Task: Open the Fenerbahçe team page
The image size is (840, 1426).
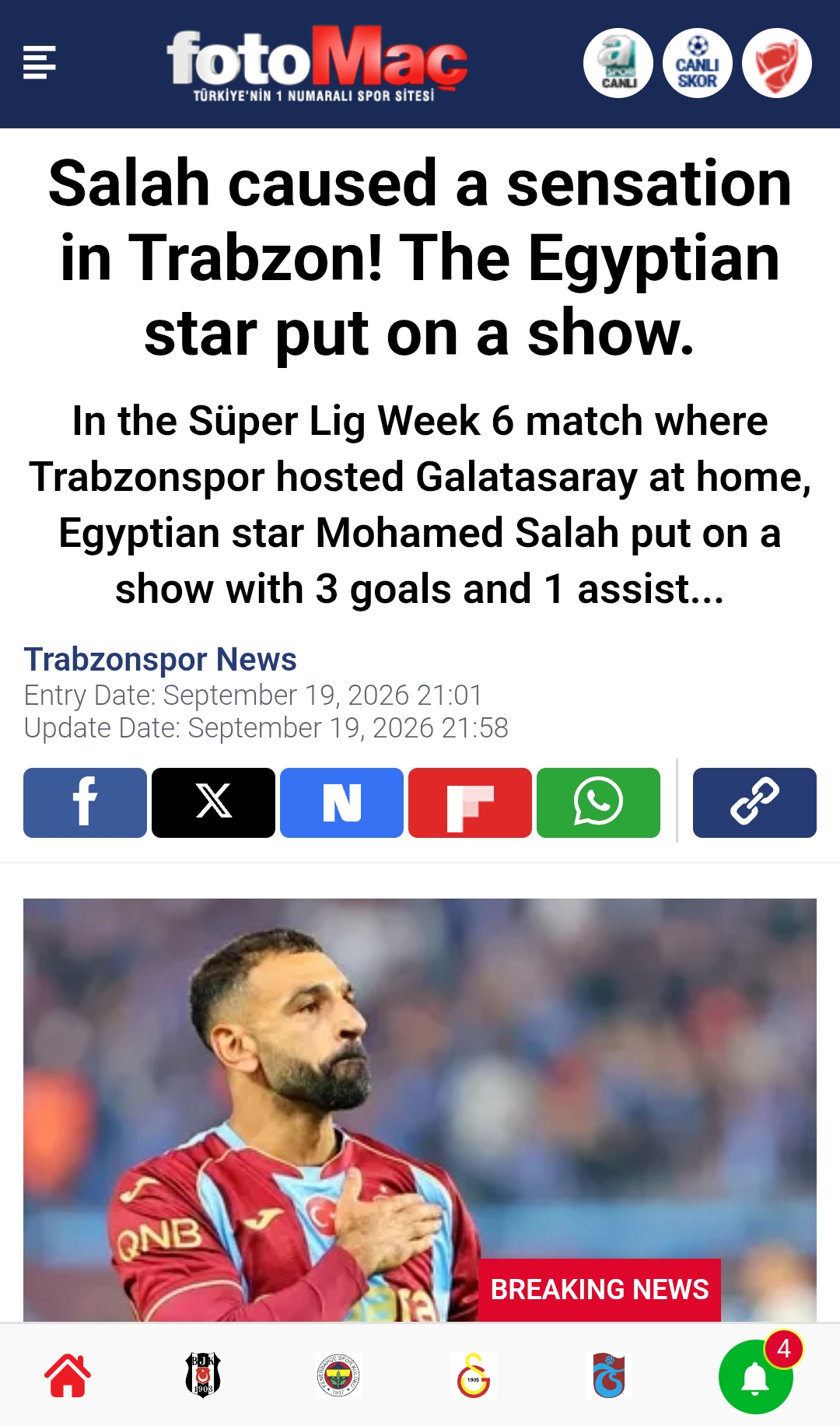Action: tap(338, 1375)
